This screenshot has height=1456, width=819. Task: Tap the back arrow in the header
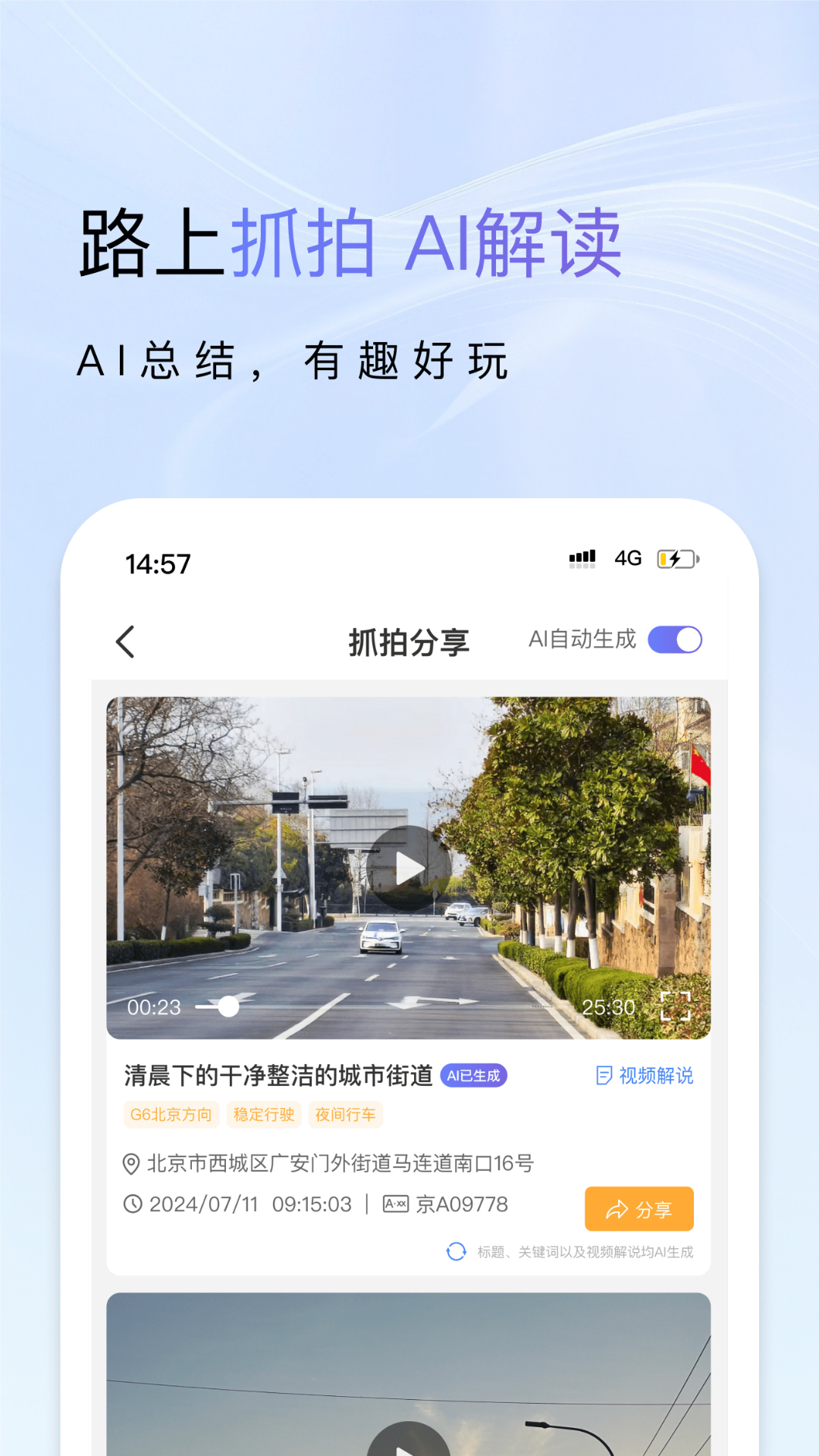[127, 641]
